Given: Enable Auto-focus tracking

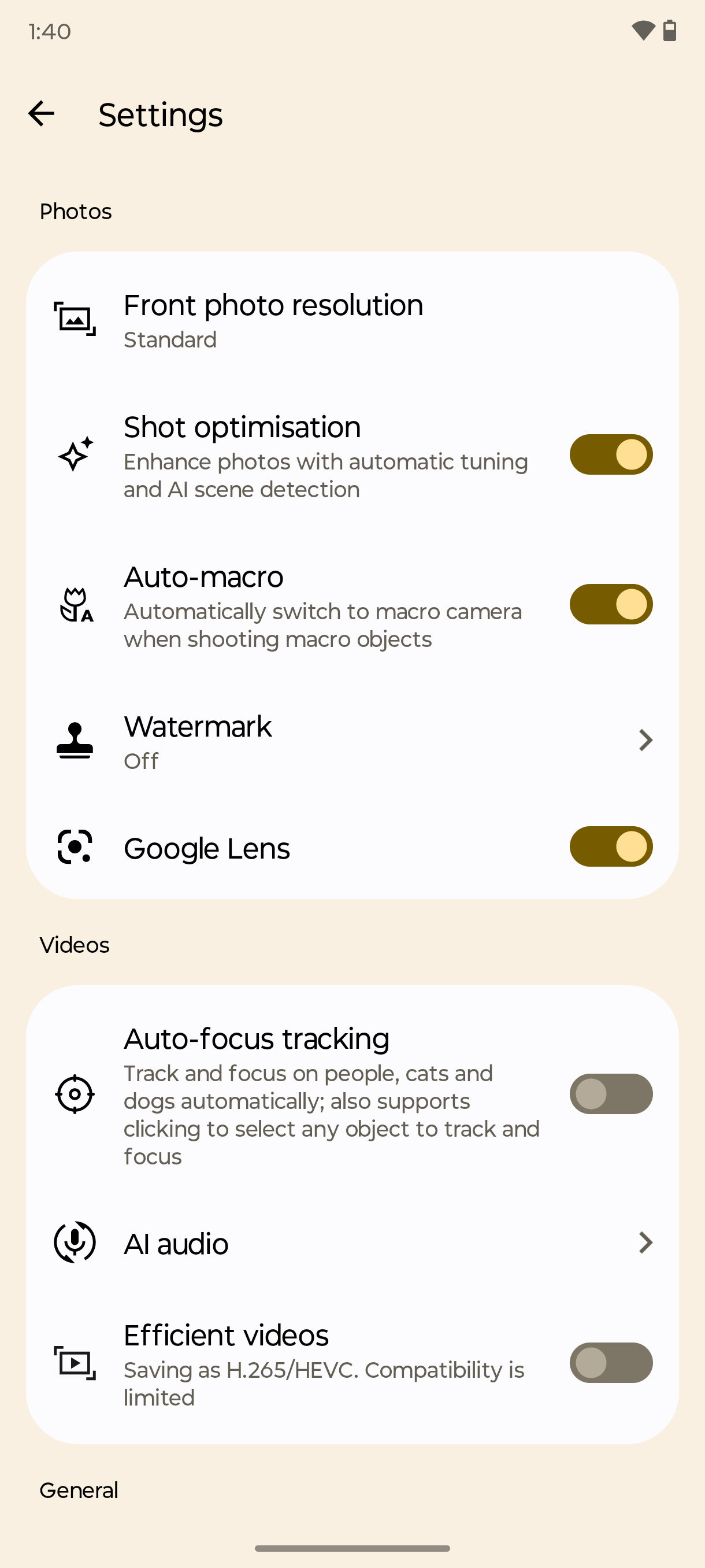Looking at the screenshot, I should [610, 1094].
